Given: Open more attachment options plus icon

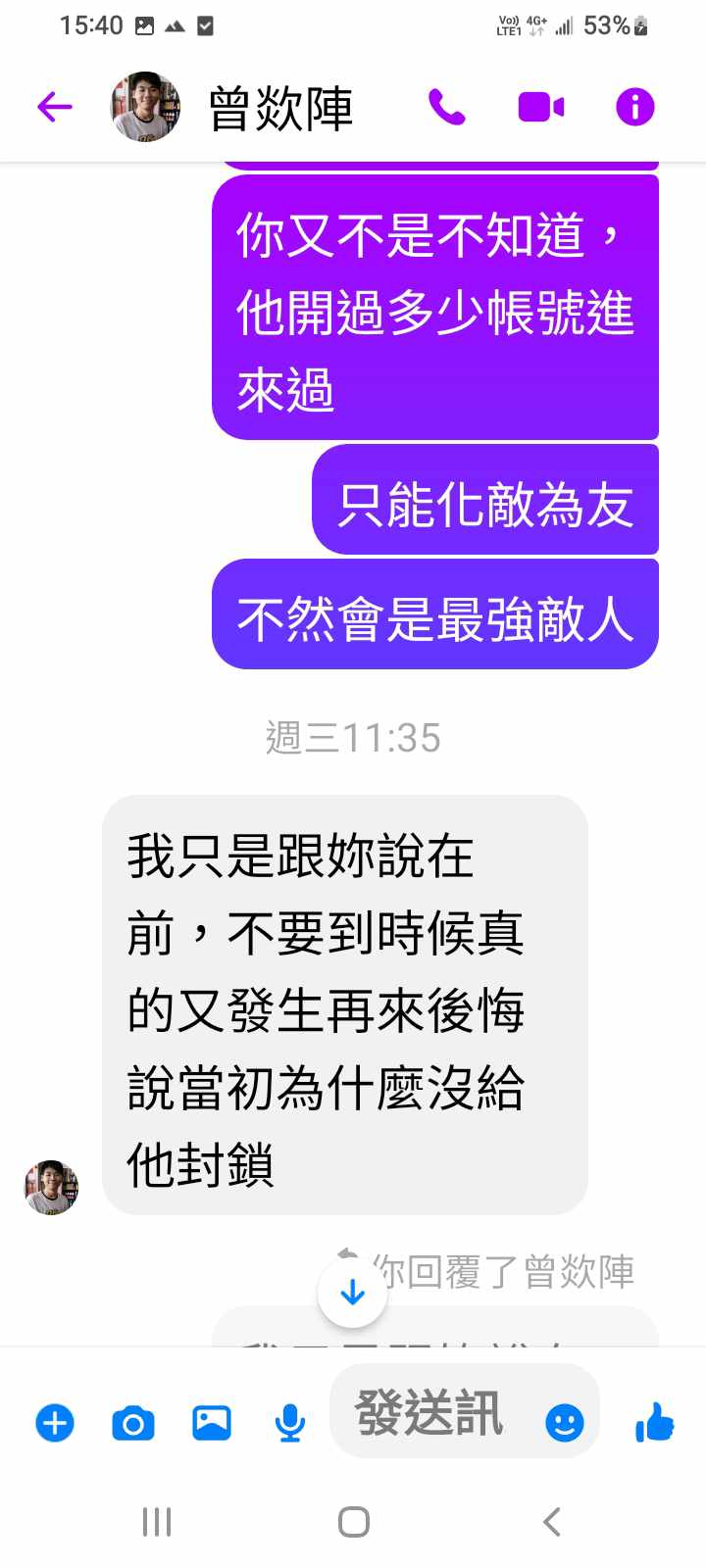Looking at the screenshot, I should [x=55, y=1422].
